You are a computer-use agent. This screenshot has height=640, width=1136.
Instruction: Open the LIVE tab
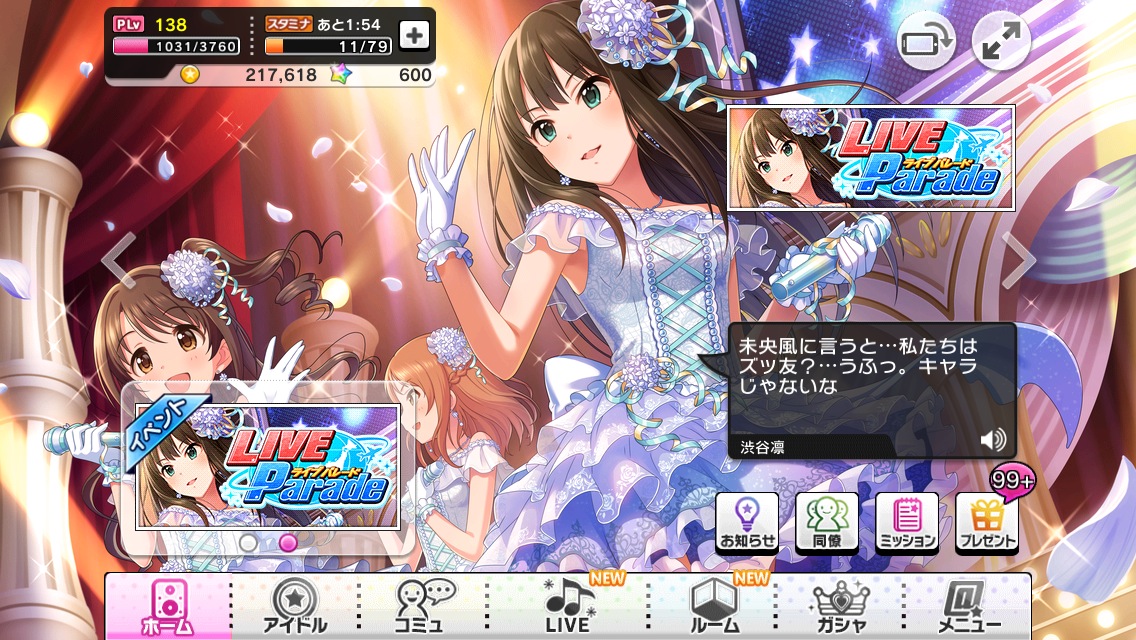click(567, 607)
